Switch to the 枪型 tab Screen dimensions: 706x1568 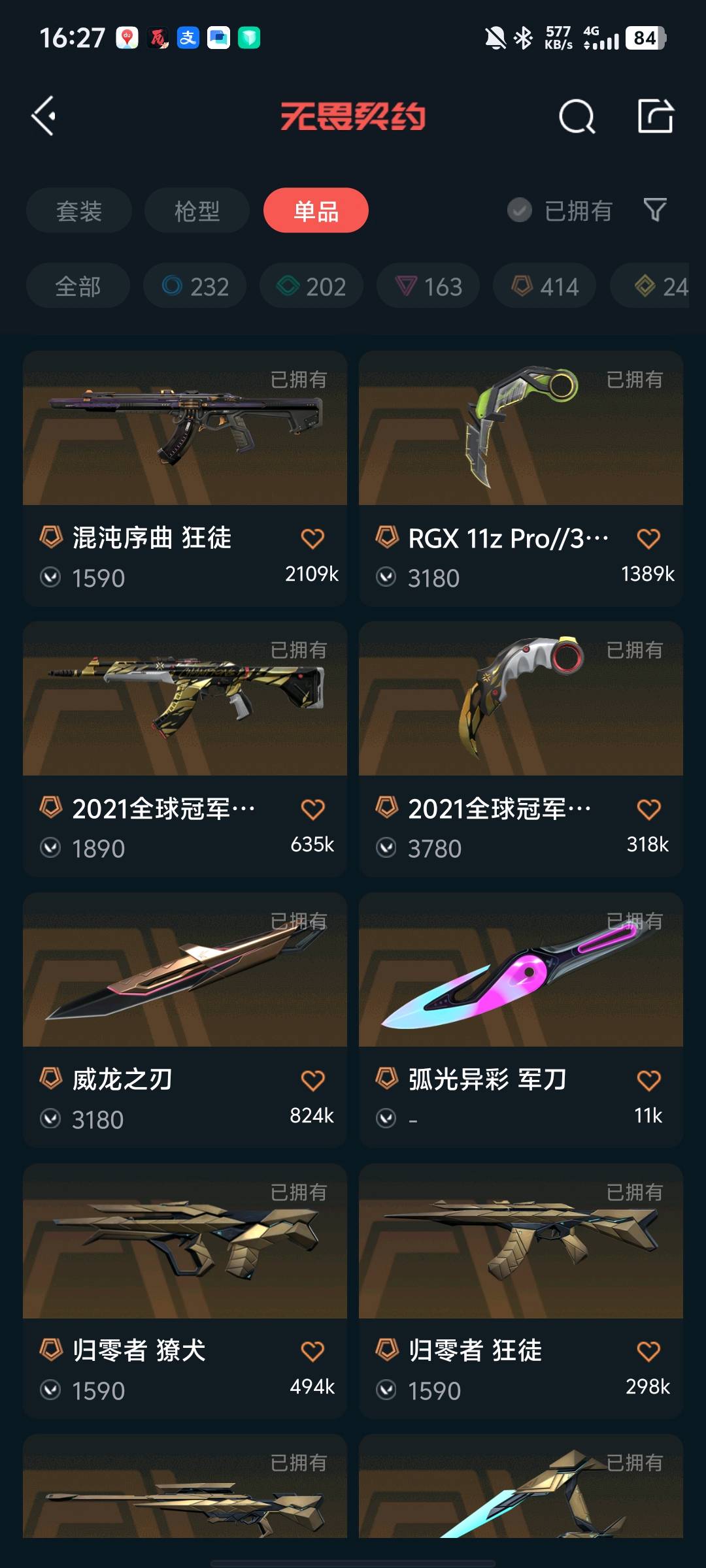click(197, 210)
